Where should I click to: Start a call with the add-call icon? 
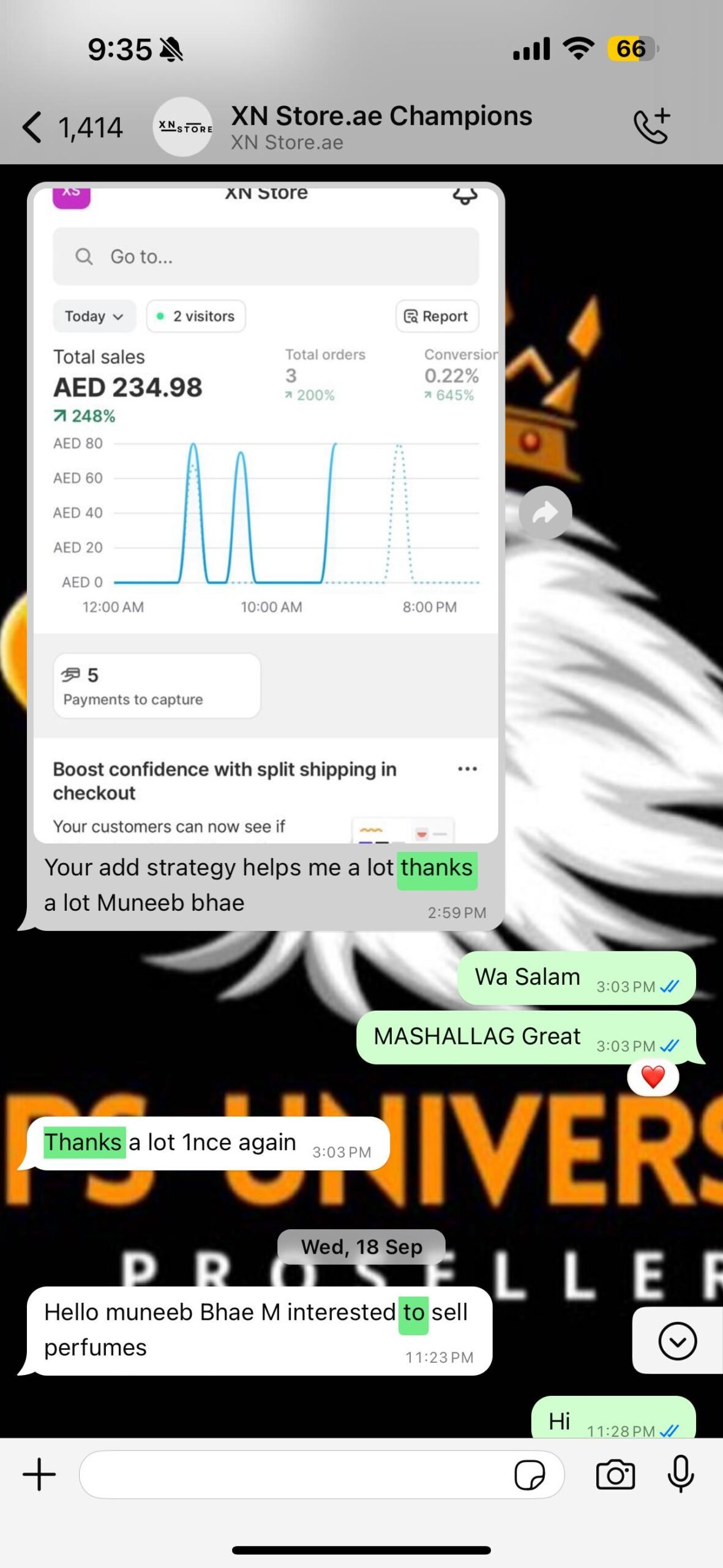[652, 126]
